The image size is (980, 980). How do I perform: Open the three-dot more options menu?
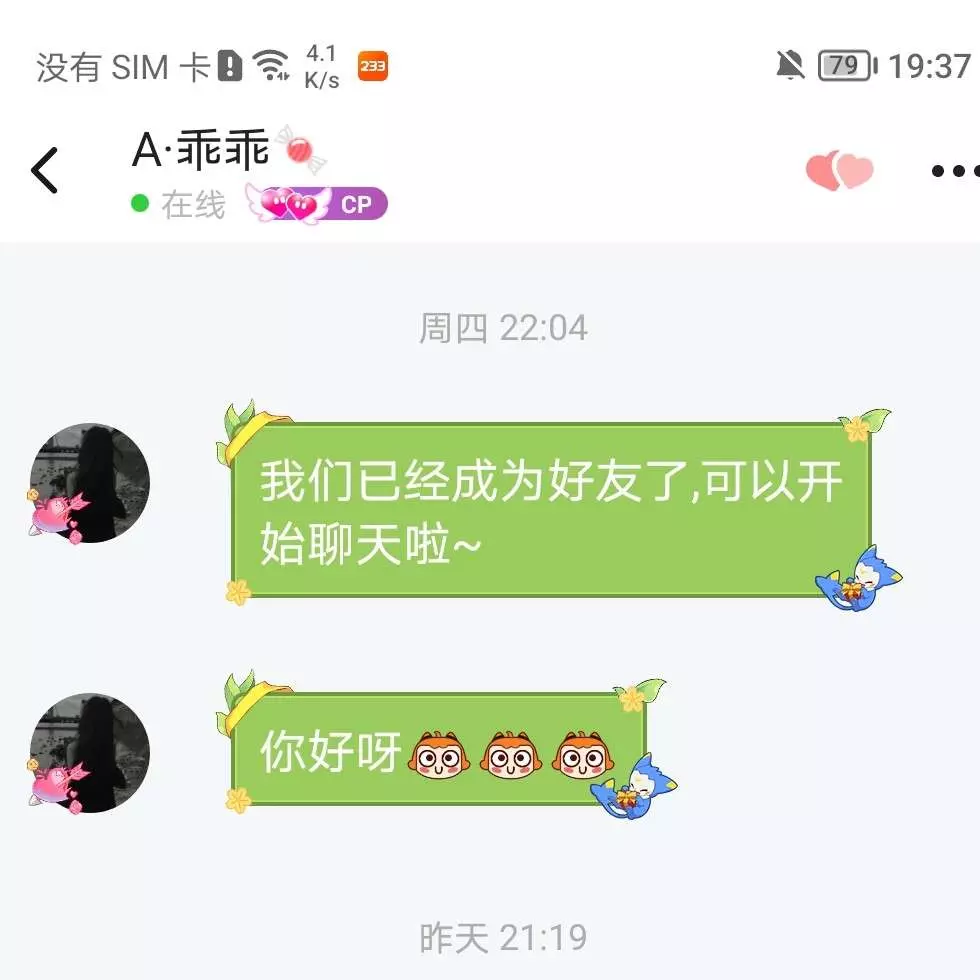pyautogui.click(x=953, y=171)
